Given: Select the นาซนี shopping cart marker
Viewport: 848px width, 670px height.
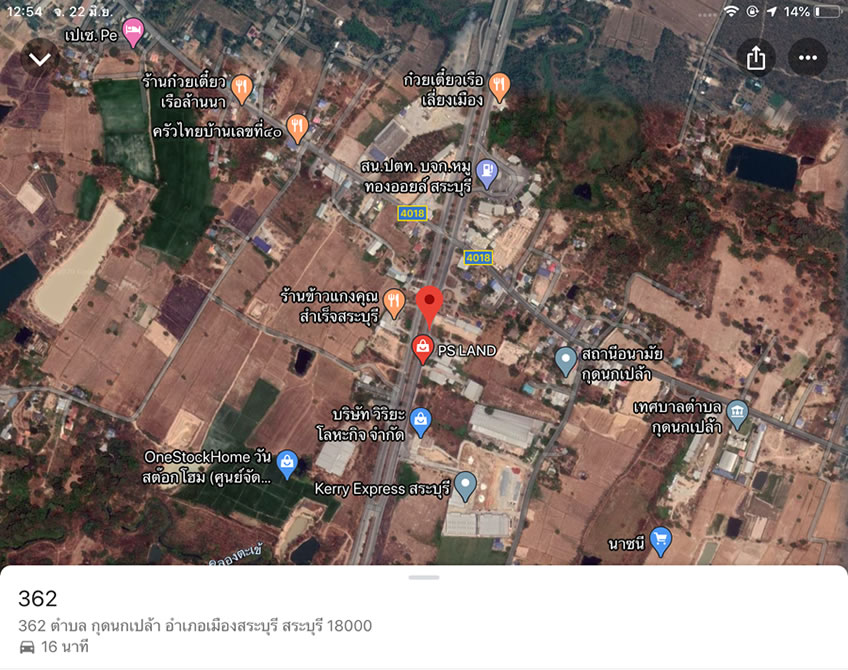Looking at the screenshot, I should 660,540.
